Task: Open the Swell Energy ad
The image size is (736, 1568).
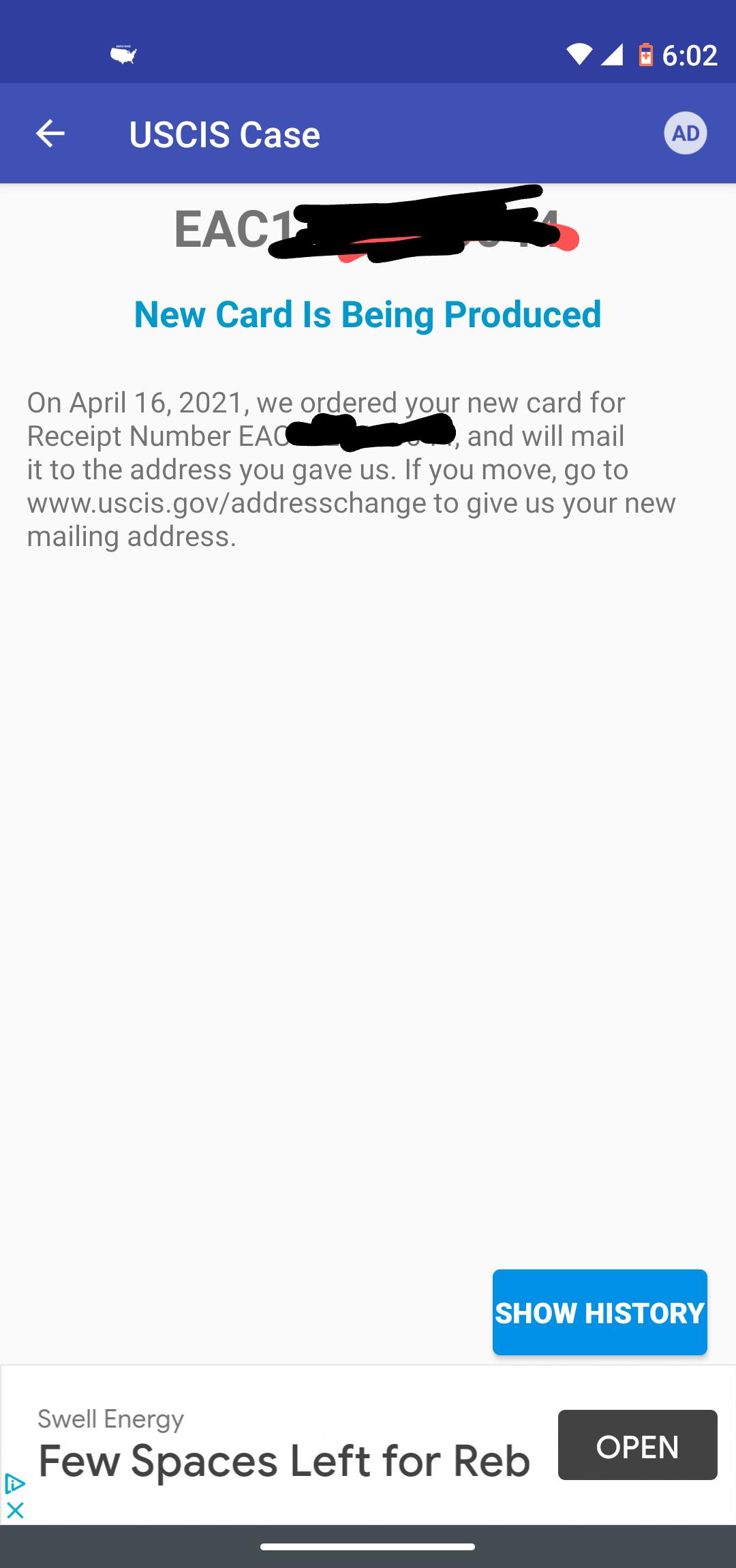Action: pyautogui.click(x=637, y=1445)
